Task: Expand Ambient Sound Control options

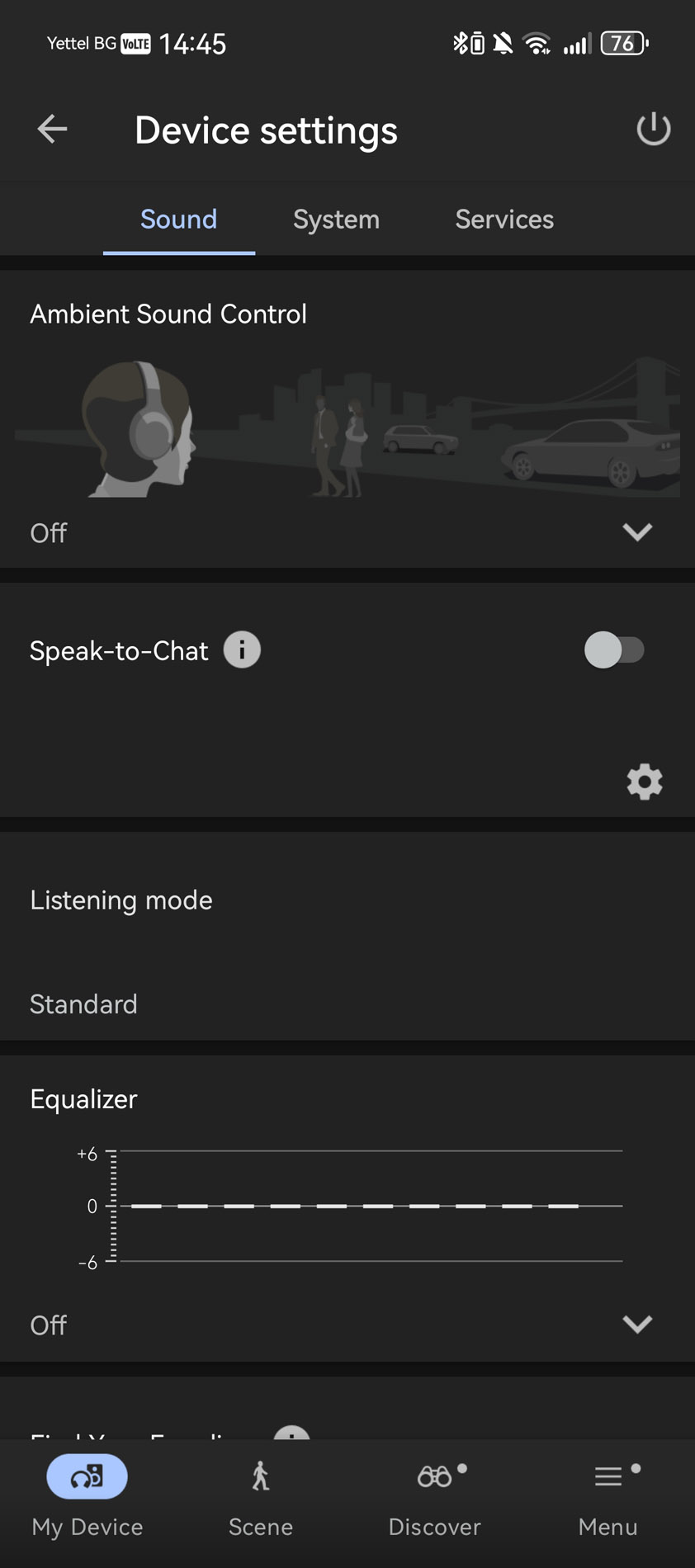Action: pyautogui.click(x=637, y=532)
